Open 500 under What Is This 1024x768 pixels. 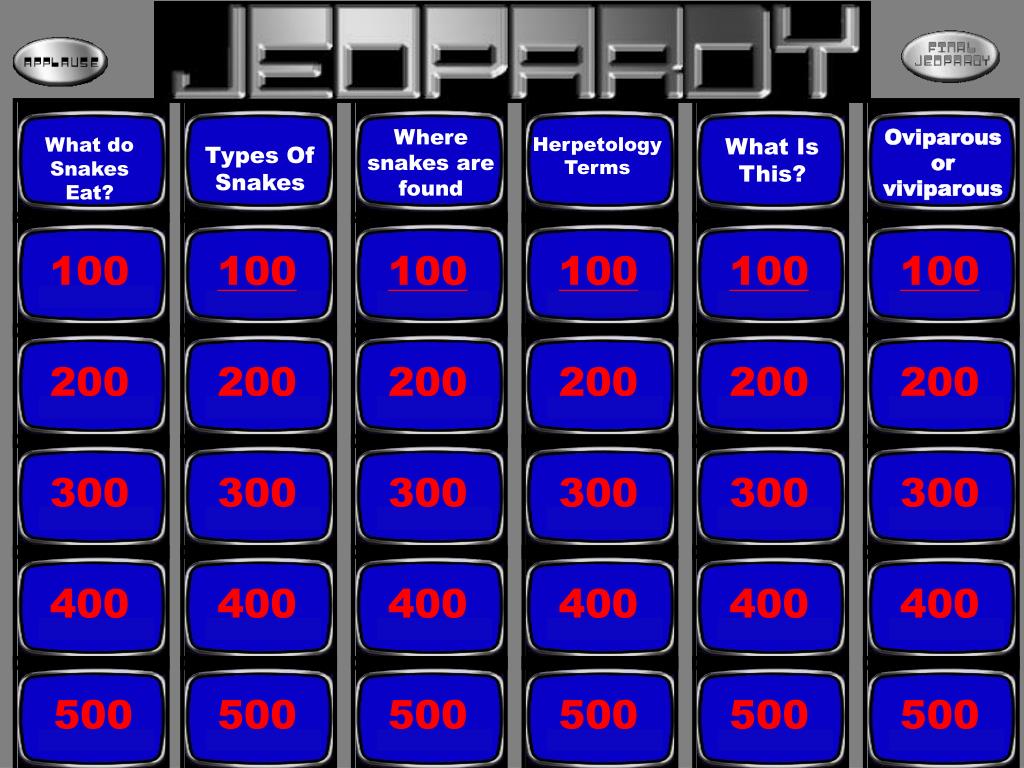pyautogui.click(x=769, y=715)
